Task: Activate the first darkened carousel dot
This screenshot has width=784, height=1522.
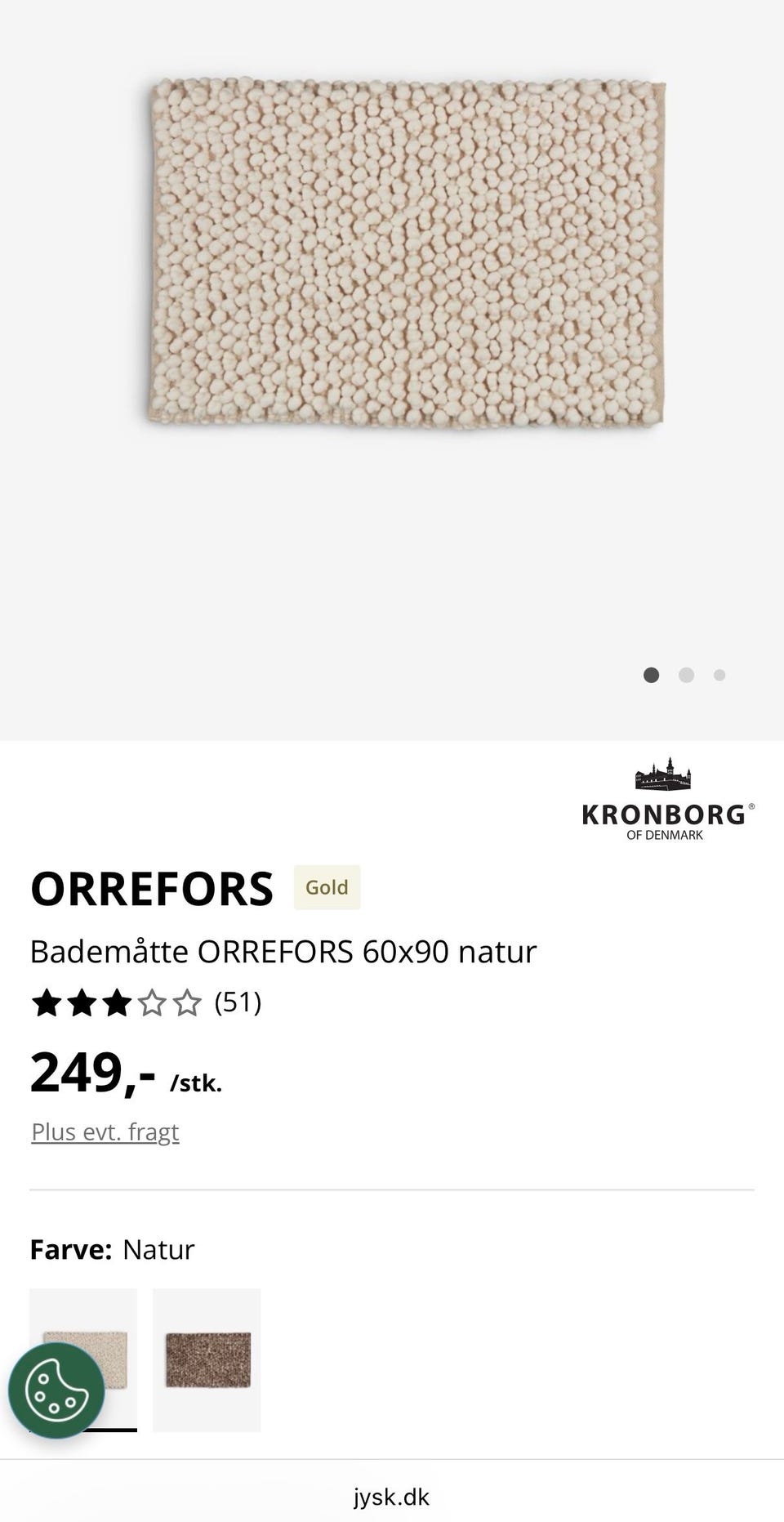Action: point(652,675)
